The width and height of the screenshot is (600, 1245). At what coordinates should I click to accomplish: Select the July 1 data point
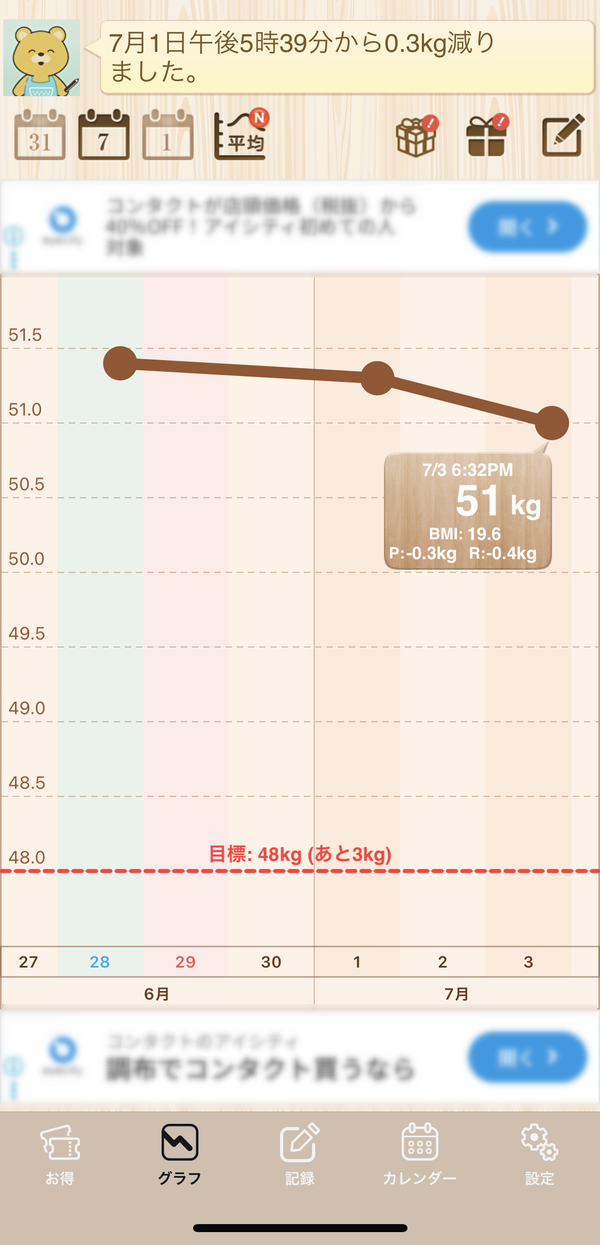[376, 378]
